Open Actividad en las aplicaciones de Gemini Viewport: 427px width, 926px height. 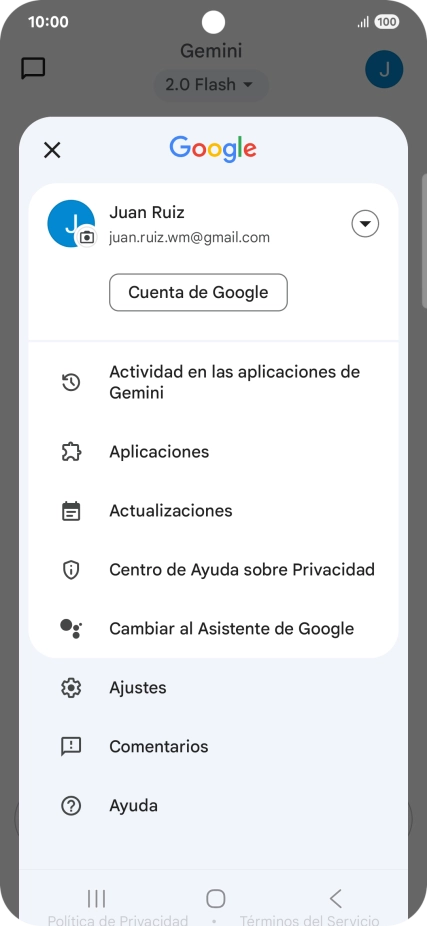[213, 382]
